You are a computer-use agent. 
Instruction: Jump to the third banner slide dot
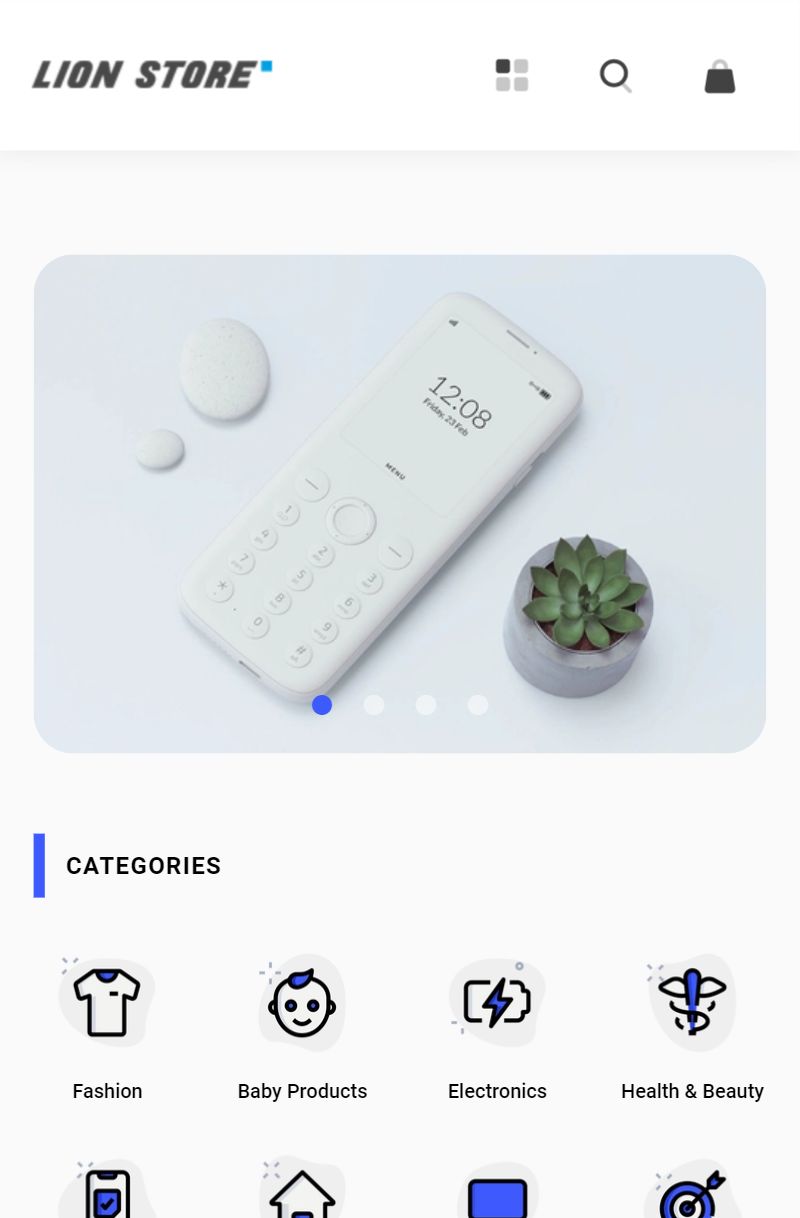pos(426,705)
